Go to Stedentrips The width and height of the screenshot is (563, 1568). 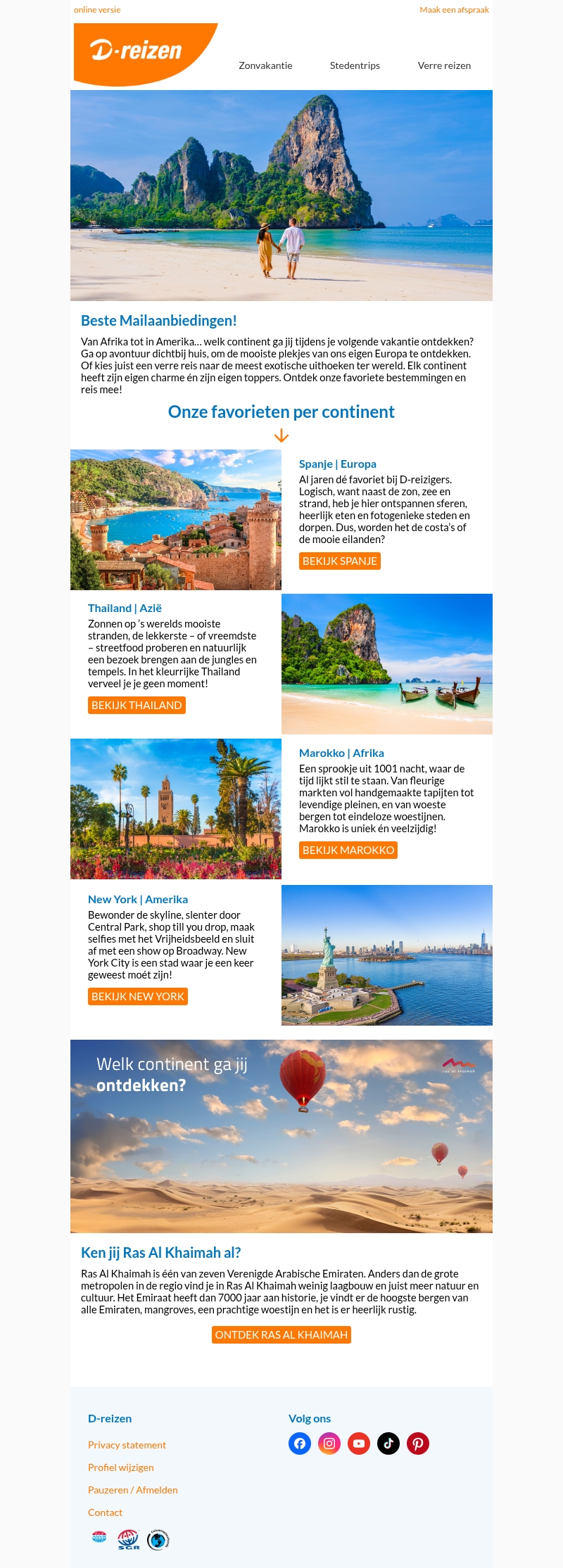pyautogui.click(x=355, y=65)
